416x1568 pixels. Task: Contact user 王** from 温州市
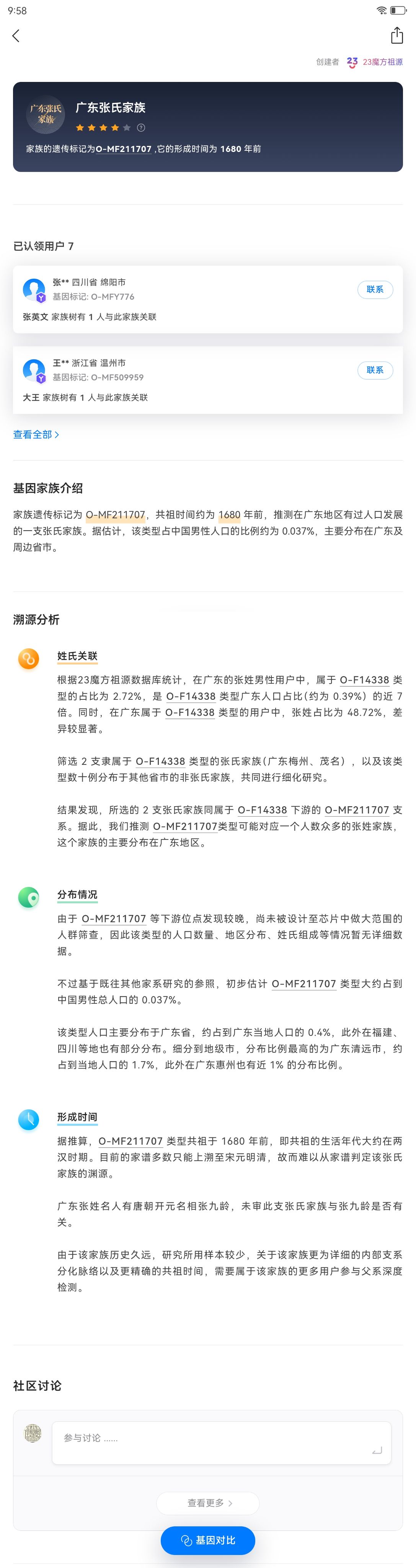pos(375,370)
